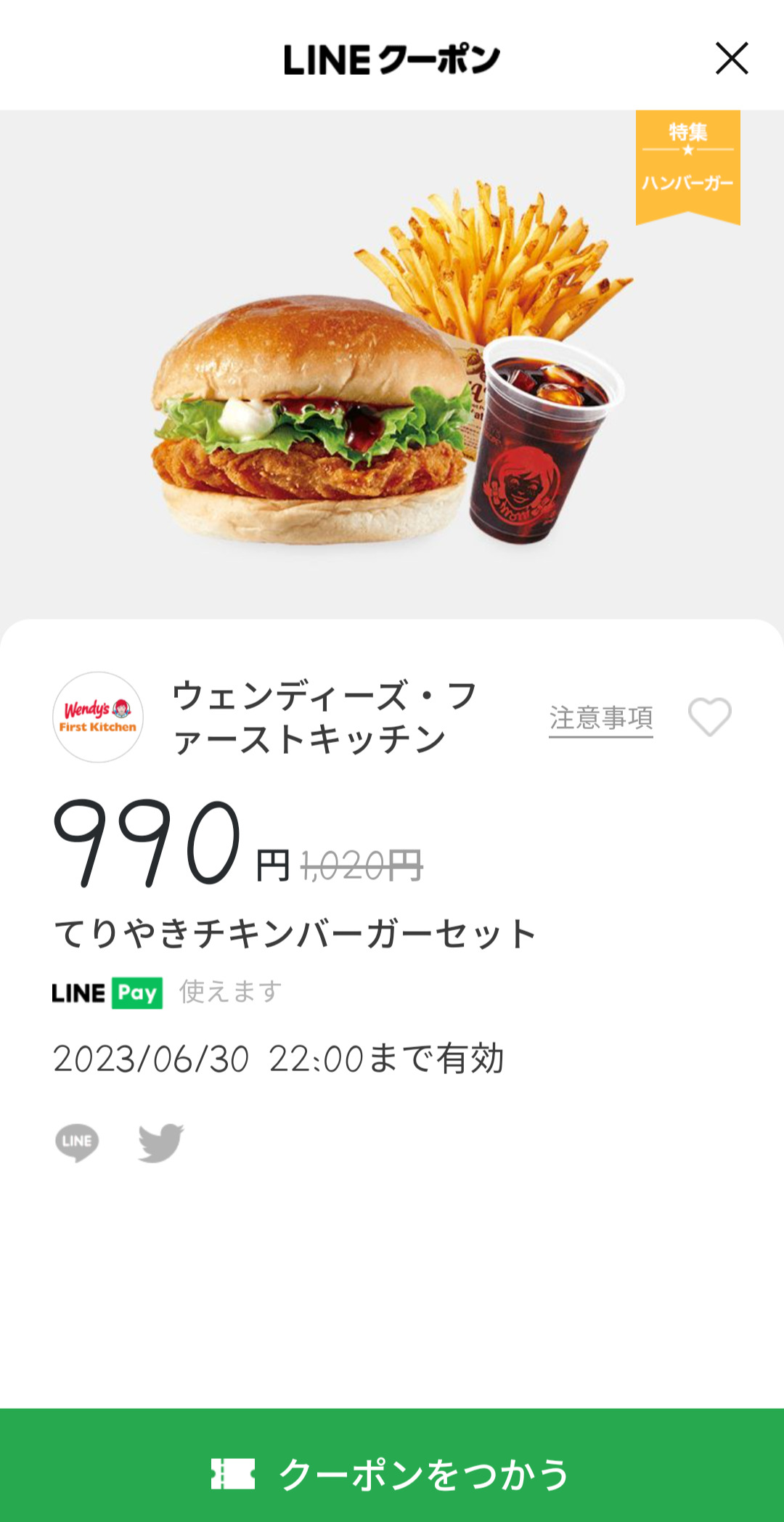Close the LINE coupon screen
Image resolution: width=784 pixels, height=1522 pixels.
click(x=731, y=59)
